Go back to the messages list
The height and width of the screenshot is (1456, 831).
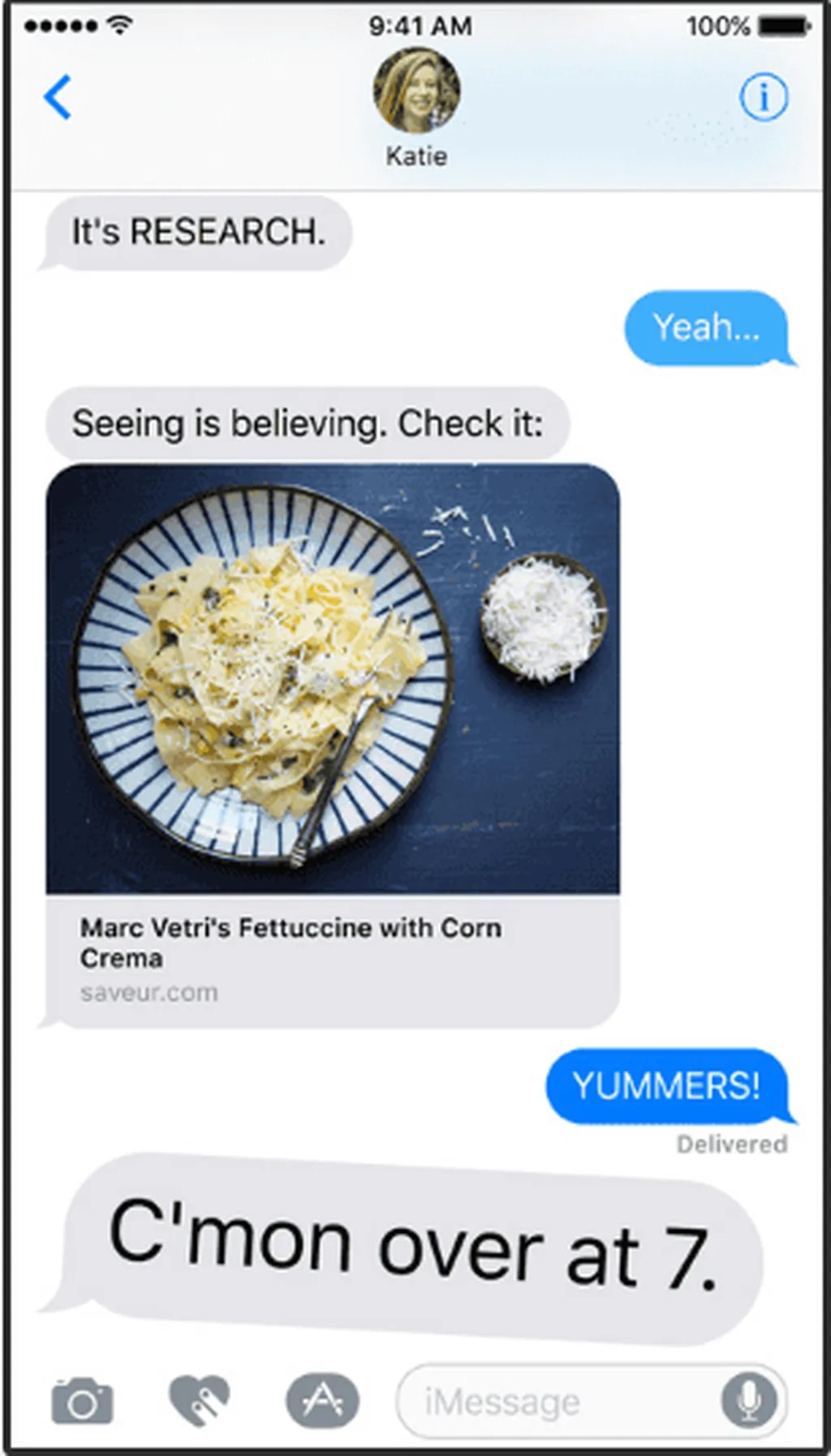pos(58,97)
